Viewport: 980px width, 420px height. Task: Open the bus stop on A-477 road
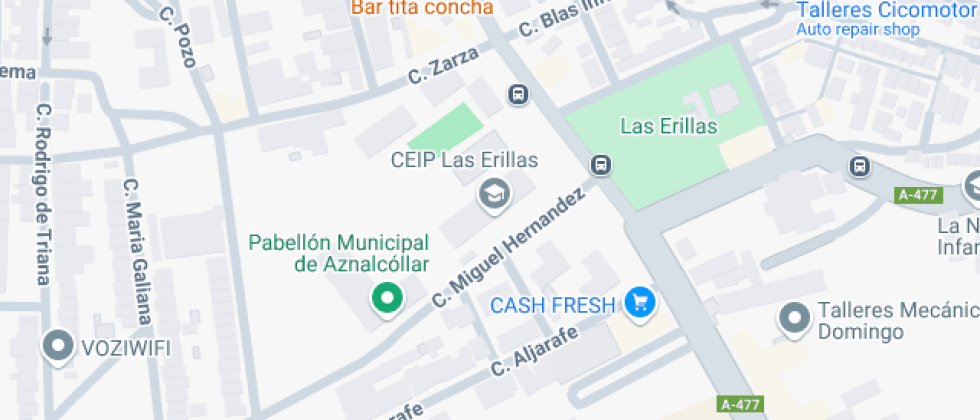[x=858, y=166]
